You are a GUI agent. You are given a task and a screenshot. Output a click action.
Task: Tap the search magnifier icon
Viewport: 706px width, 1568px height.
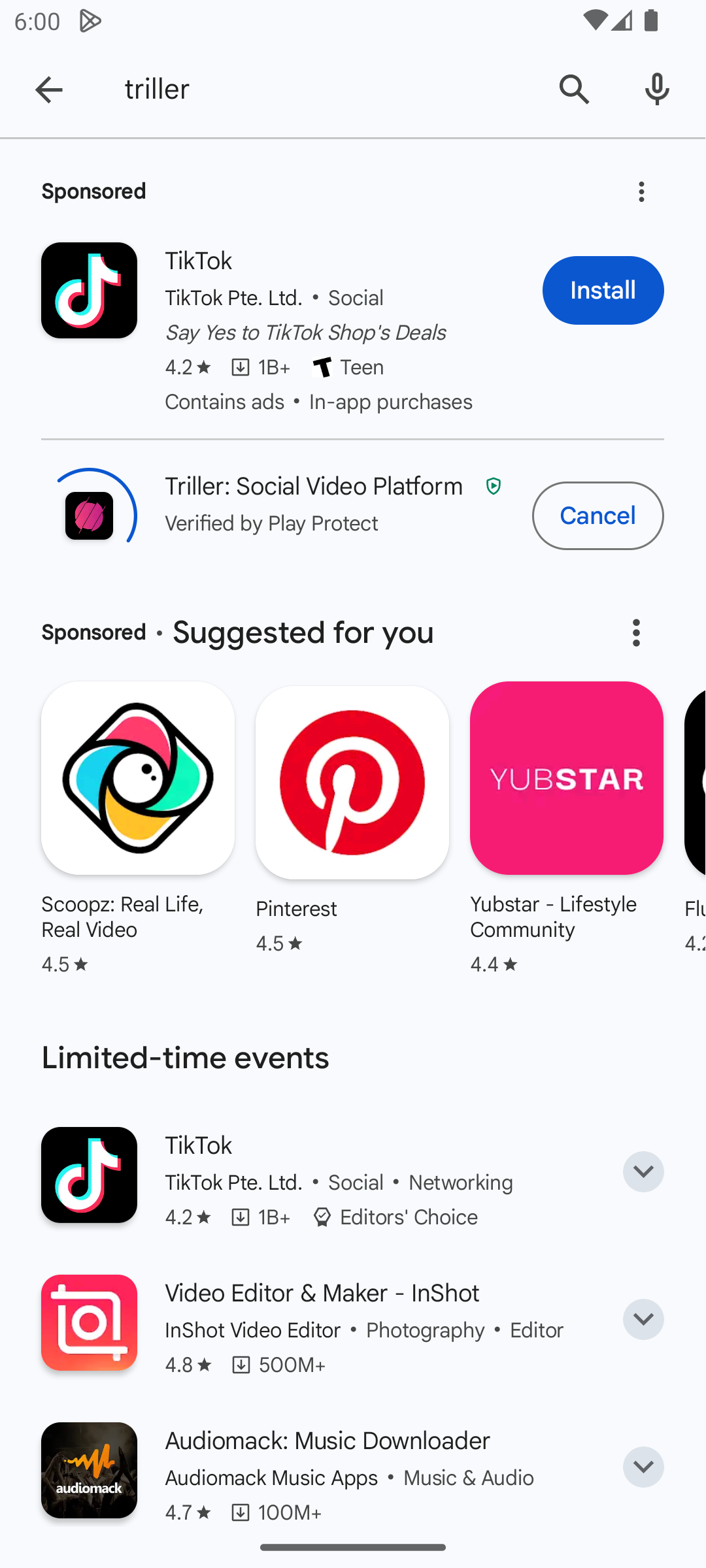coord(575,90)
